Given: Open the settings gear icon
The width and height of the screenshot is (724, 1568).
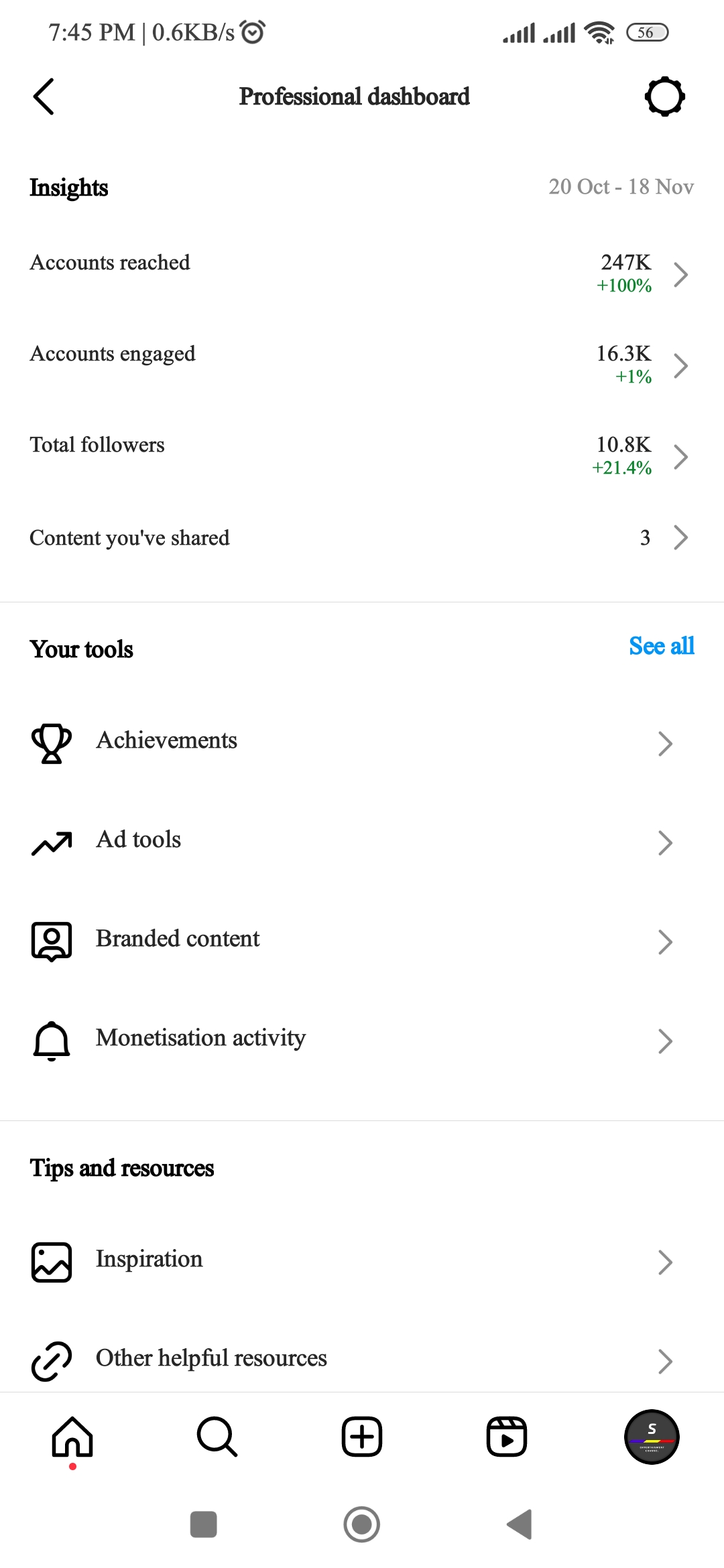Looking at the screenshot, I should (x=664, y=96).
